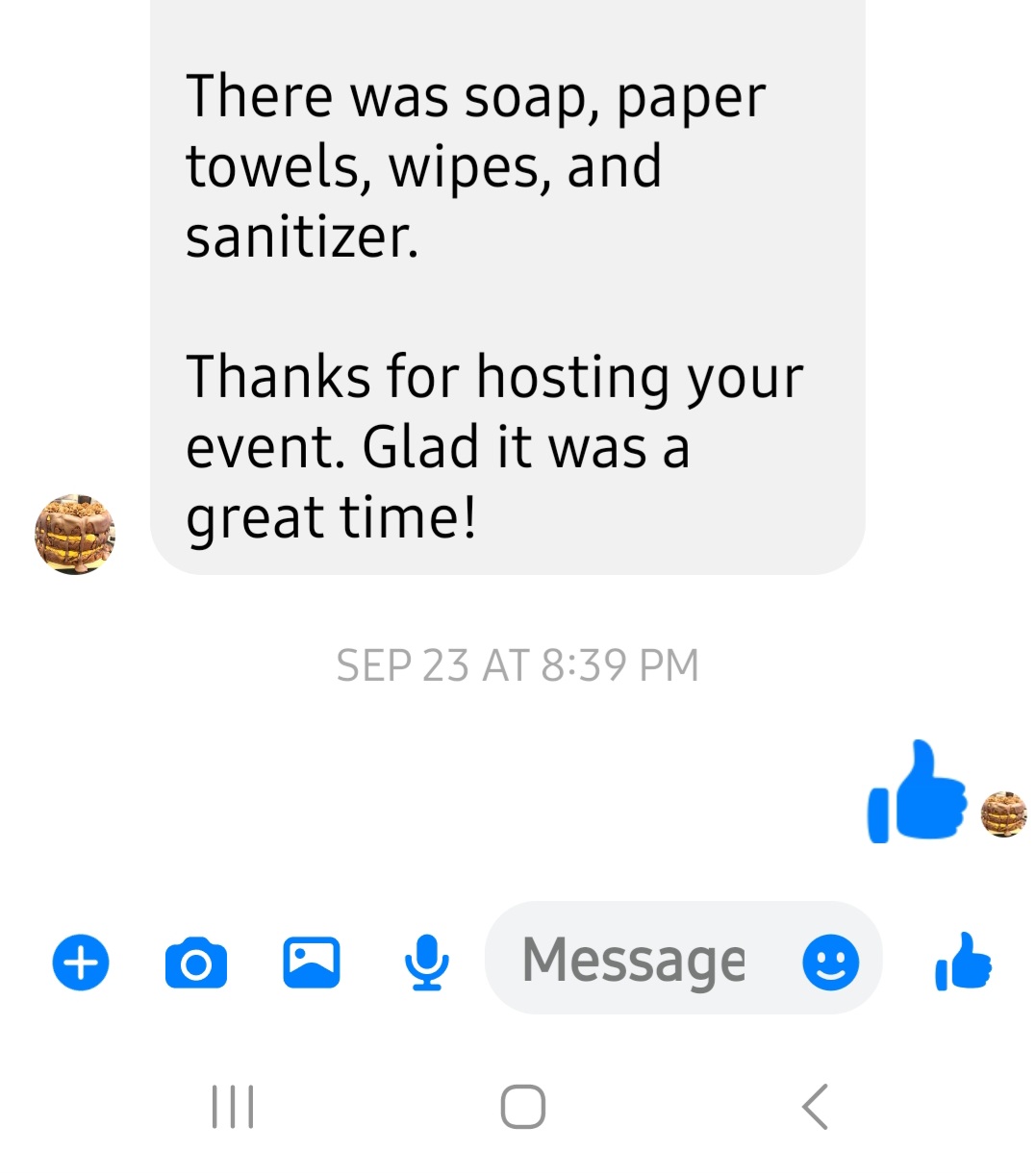Open the emoji picker
The width and height of the screenshot is (1036, 1176).
pyautogui.click(x=830, y=963)
